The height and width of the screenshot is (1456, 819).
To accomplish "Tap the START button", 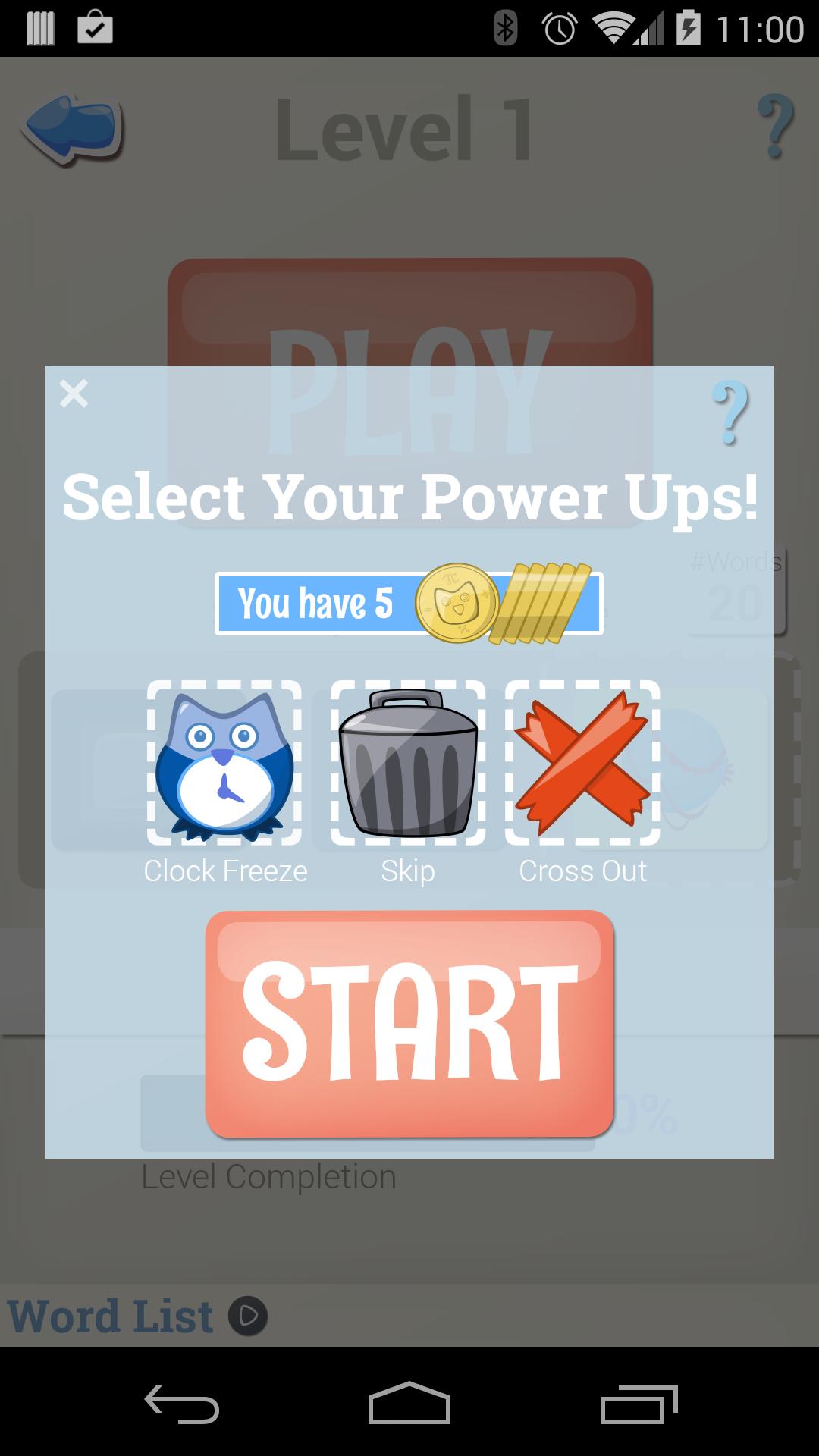I will point(409,1024).
